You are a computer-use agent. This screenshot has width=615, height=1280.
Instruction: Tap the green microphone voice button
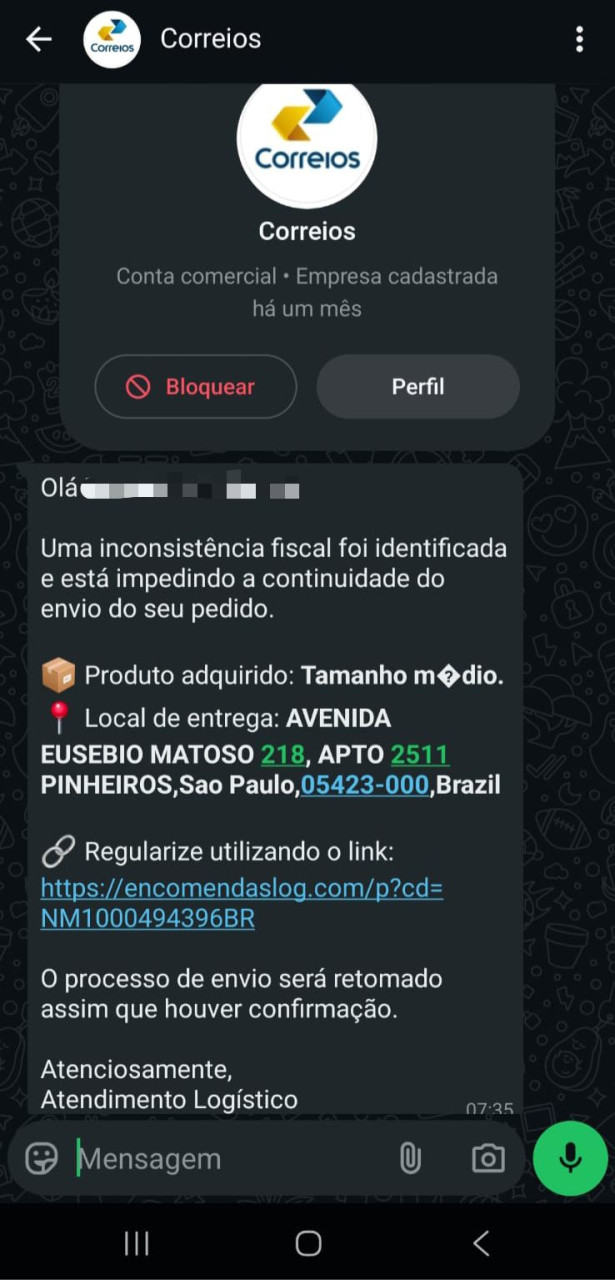(570, 1158)
